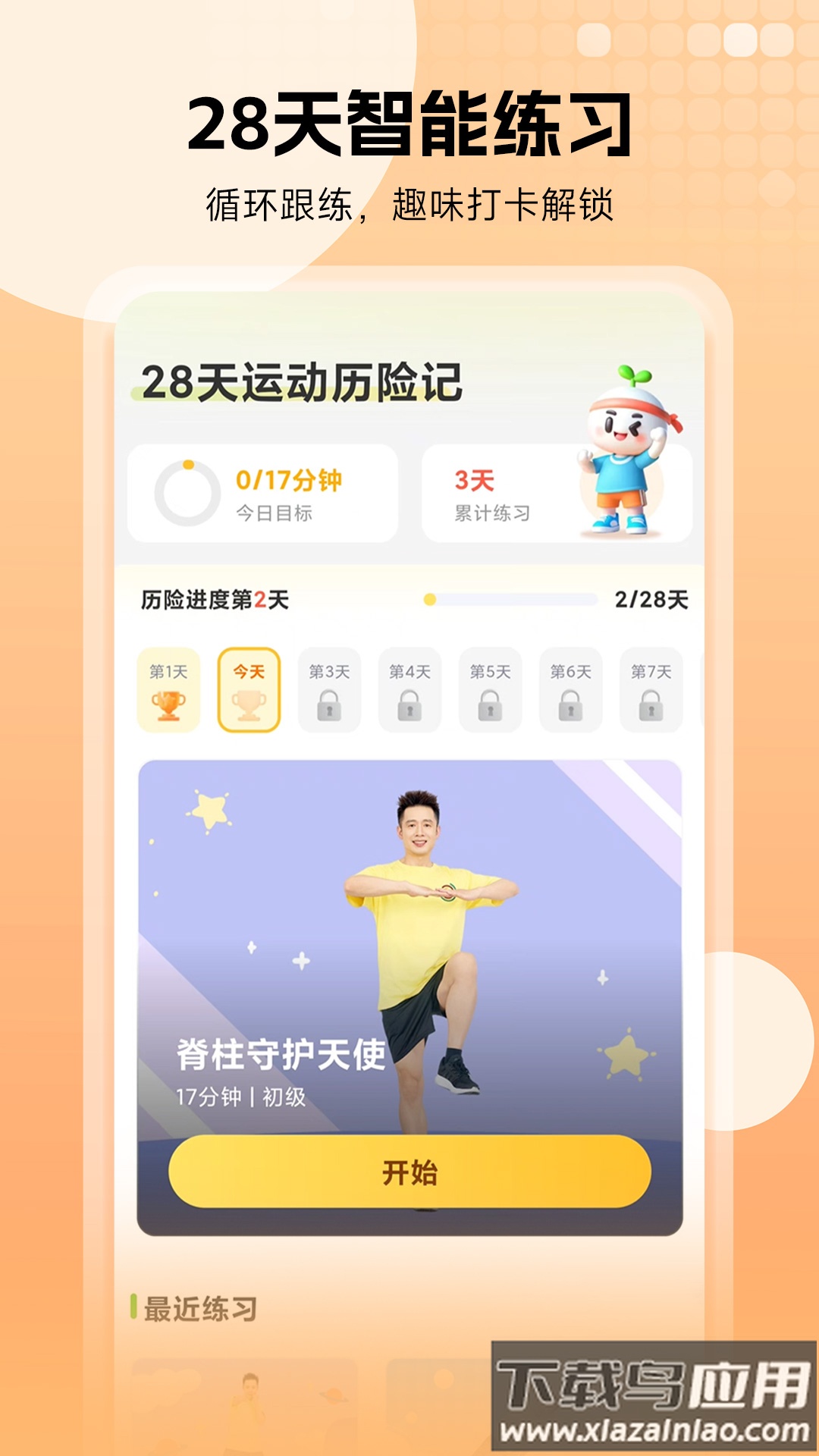Image resolution: width=819 pixels, height=1456 pixels.
Task: Click the lock icon on 第3天
Action: point(330,707)
